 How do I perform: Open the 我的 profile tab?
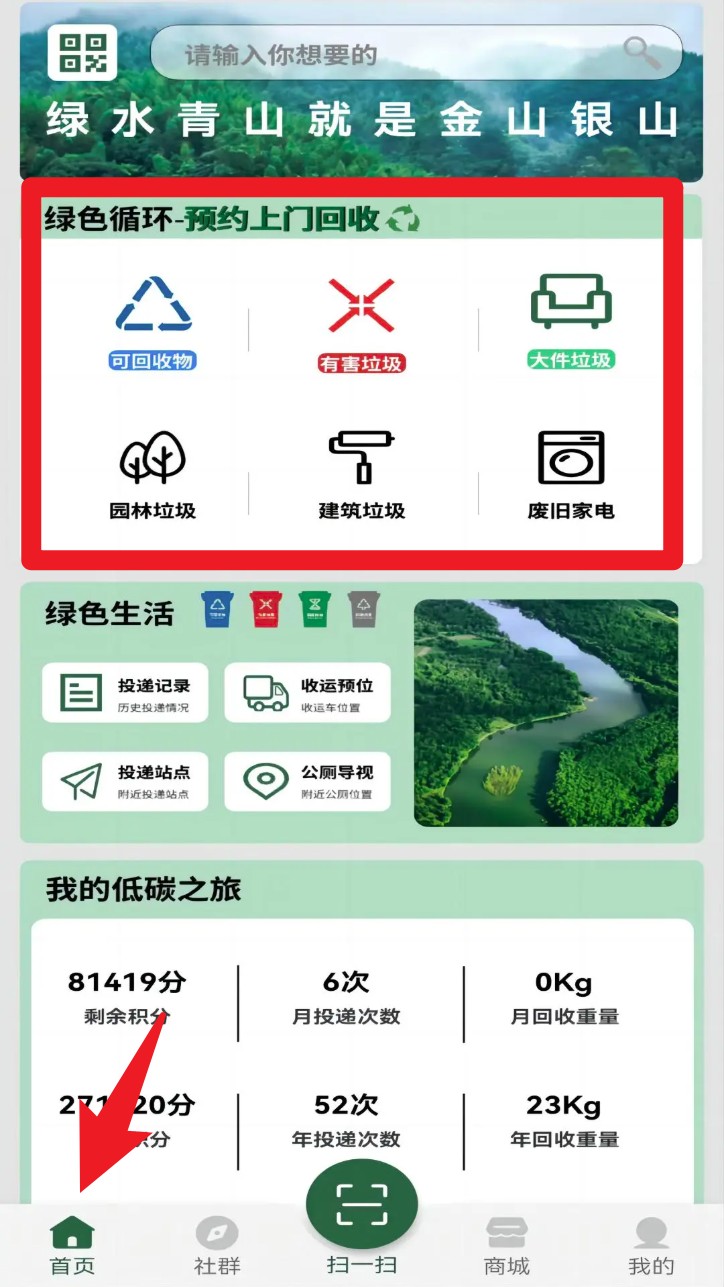coord(652,1246)
